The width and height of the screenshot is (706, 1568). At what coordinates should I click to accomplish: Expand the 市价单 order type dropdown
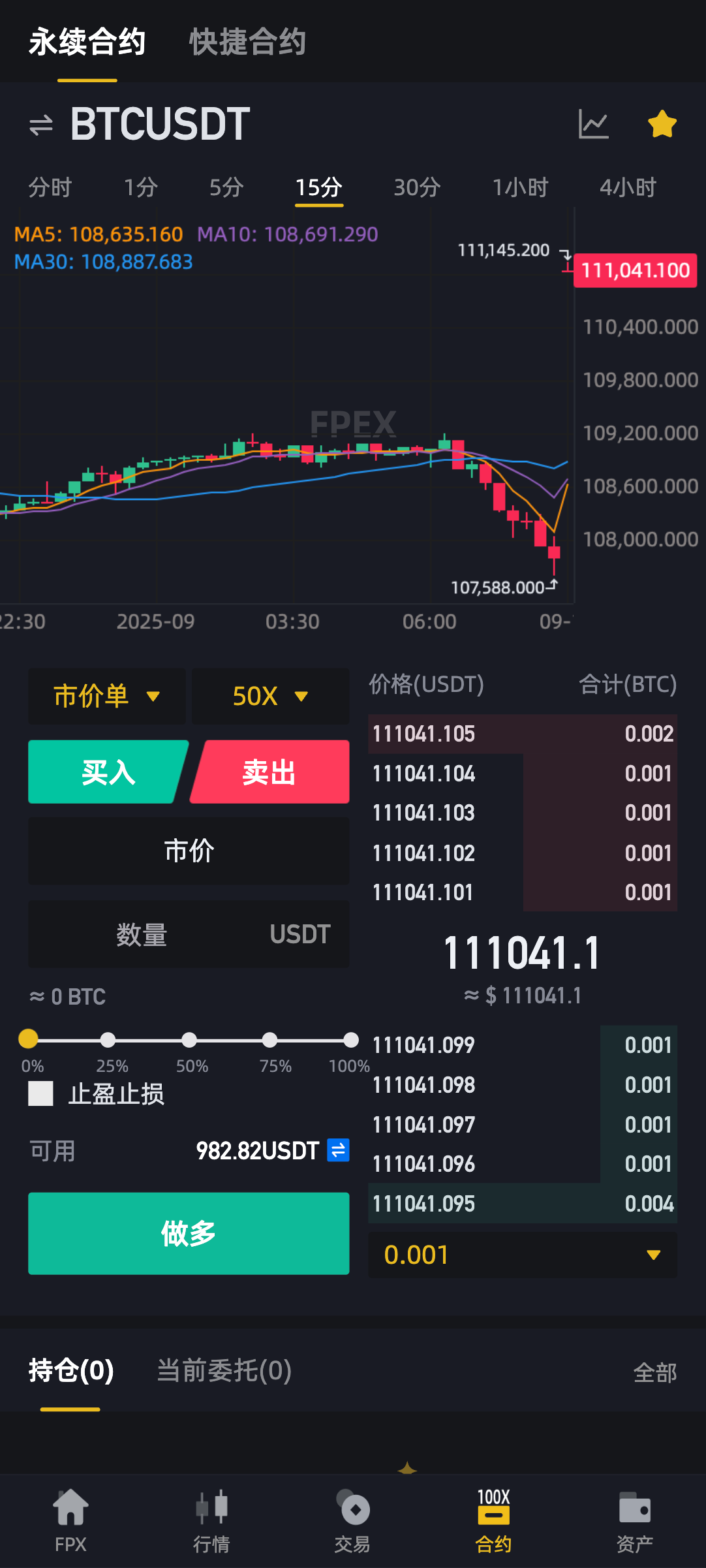click(107, 696)
